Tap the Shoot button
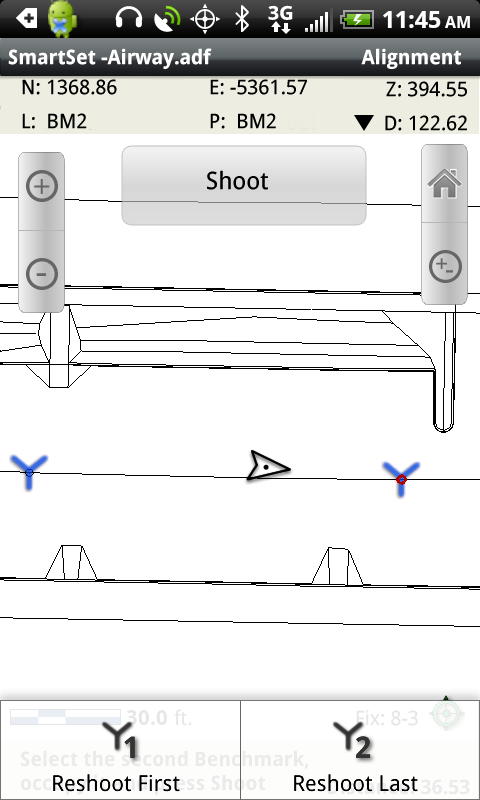The image size is (480, 800). (243, 185)
